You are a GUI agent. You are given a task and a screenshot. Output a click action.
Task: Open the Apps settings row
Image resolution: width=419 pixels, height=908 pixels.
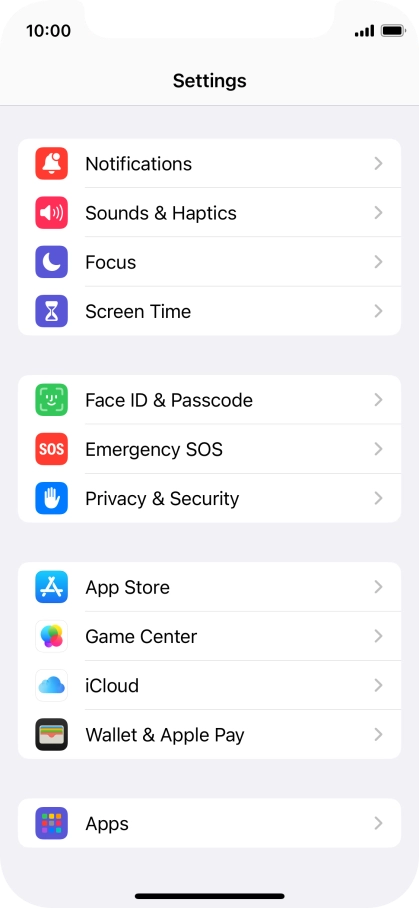tap(210, 823)
